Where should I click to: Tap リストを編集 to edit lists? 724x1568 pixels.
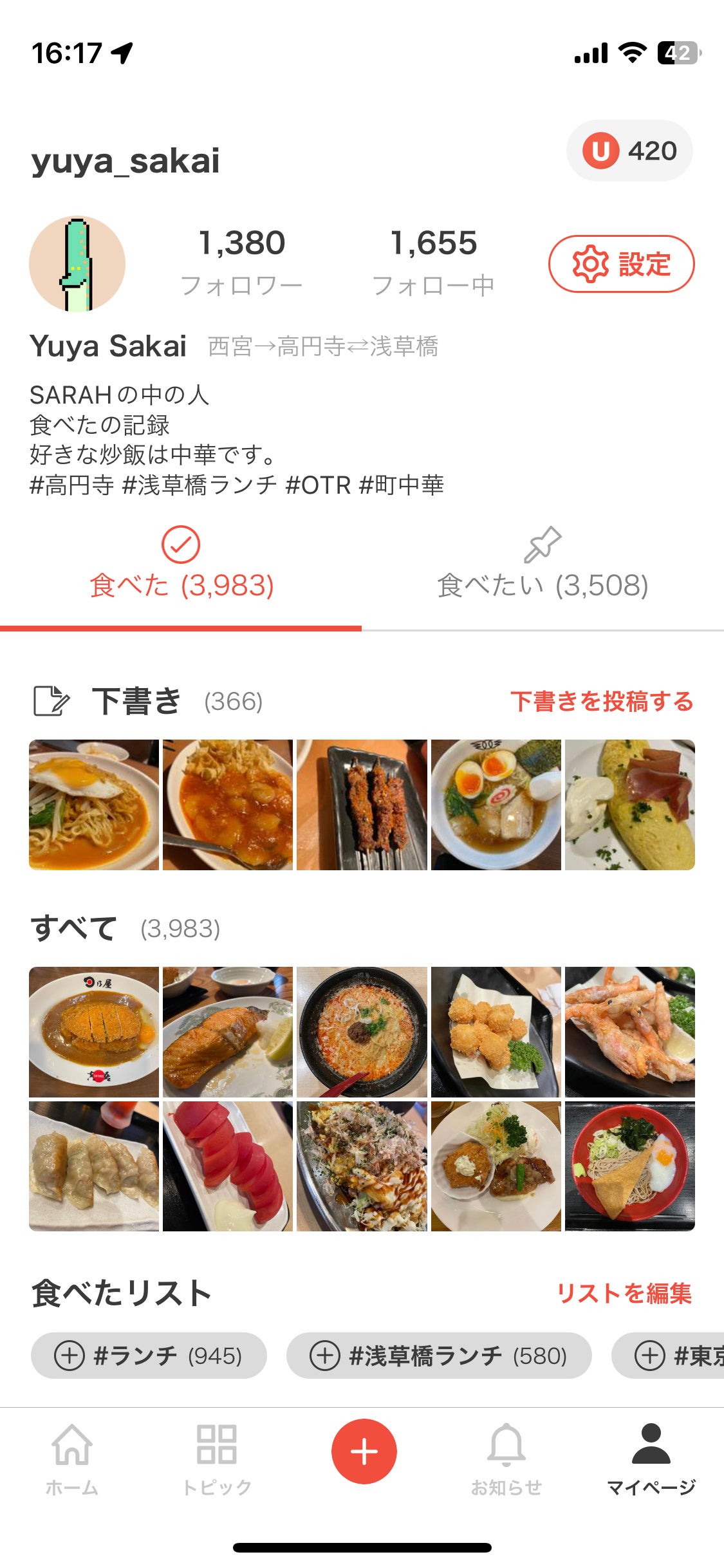click(624, 1293)
